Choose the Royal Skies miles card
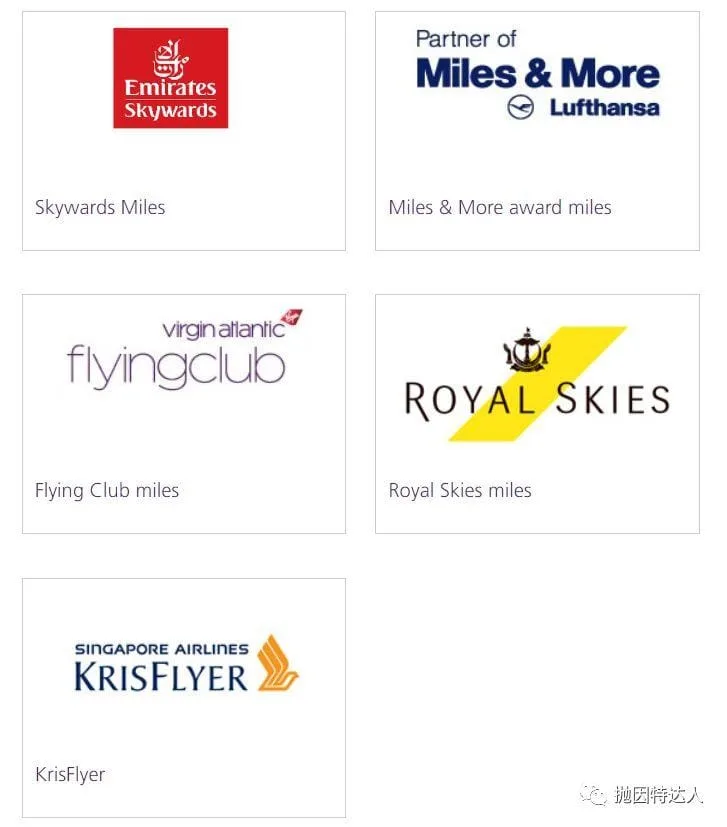The width and height of the screenshot is (727, 827). coord(537,413)
